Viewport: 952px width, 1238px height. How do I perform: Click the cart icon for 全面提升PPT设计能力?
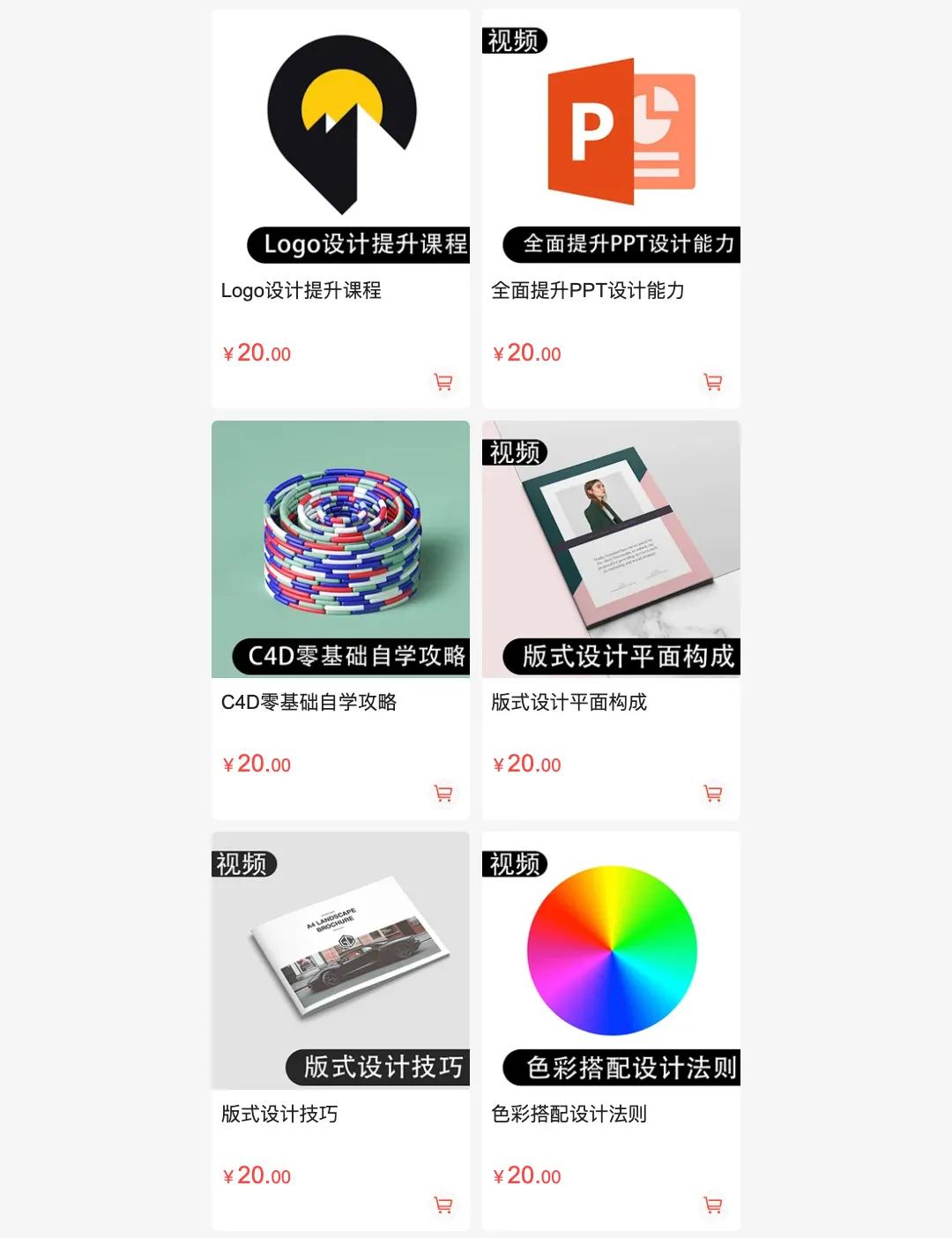[x=713, y=381]
